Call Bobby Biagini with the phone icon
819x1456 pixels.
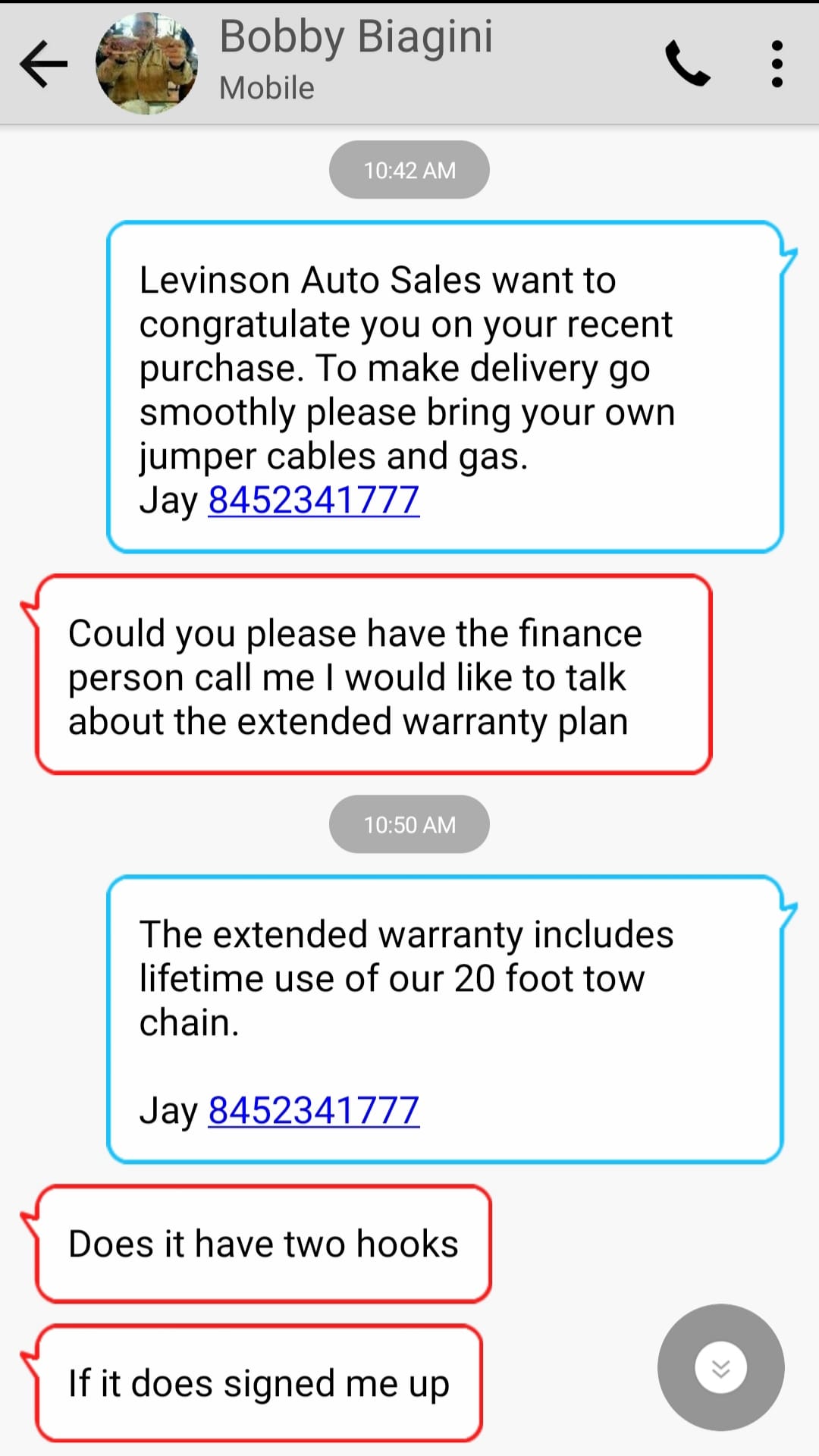point(688,64)
